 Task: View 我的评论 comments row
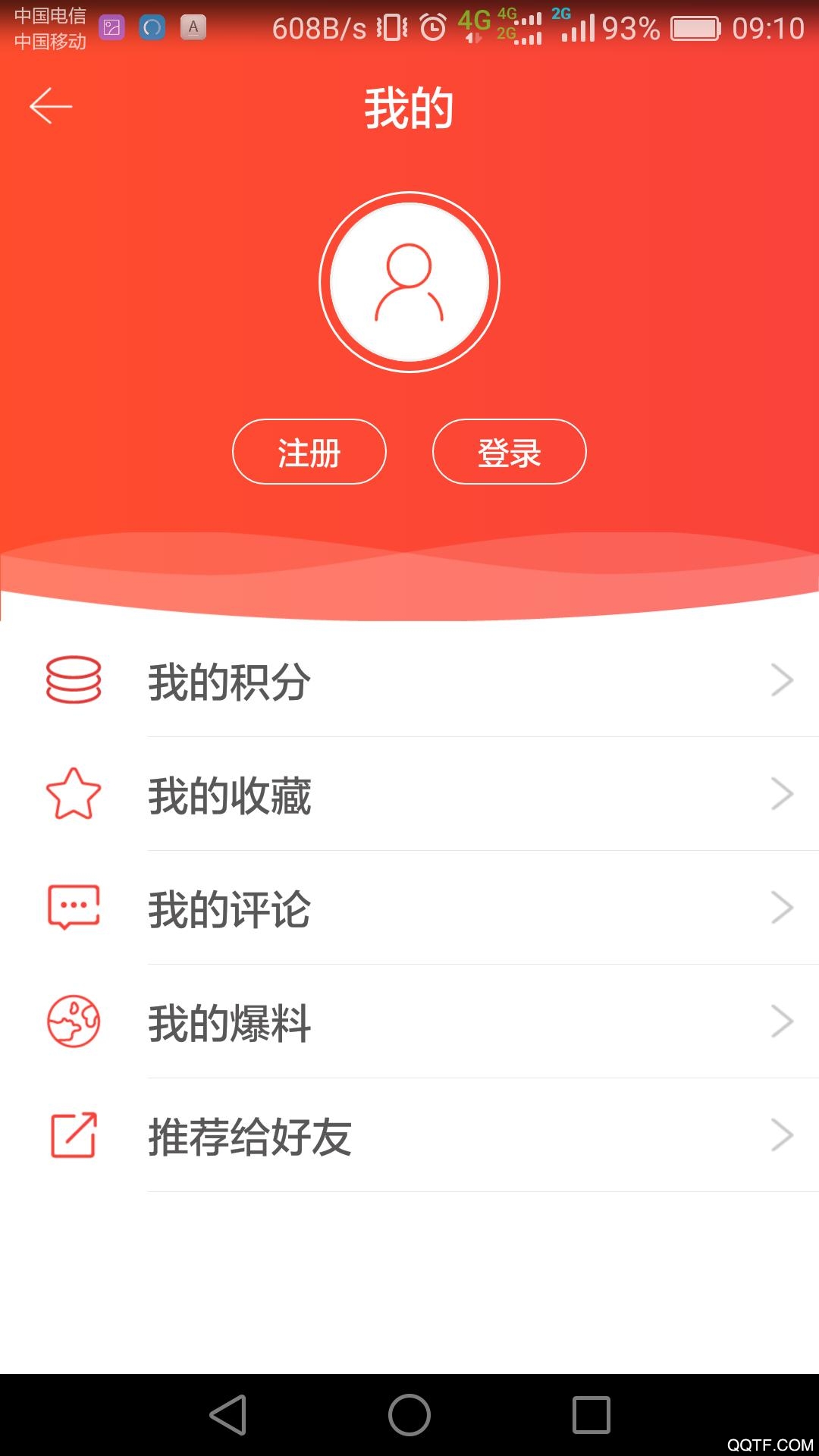(x=409, y=908)
